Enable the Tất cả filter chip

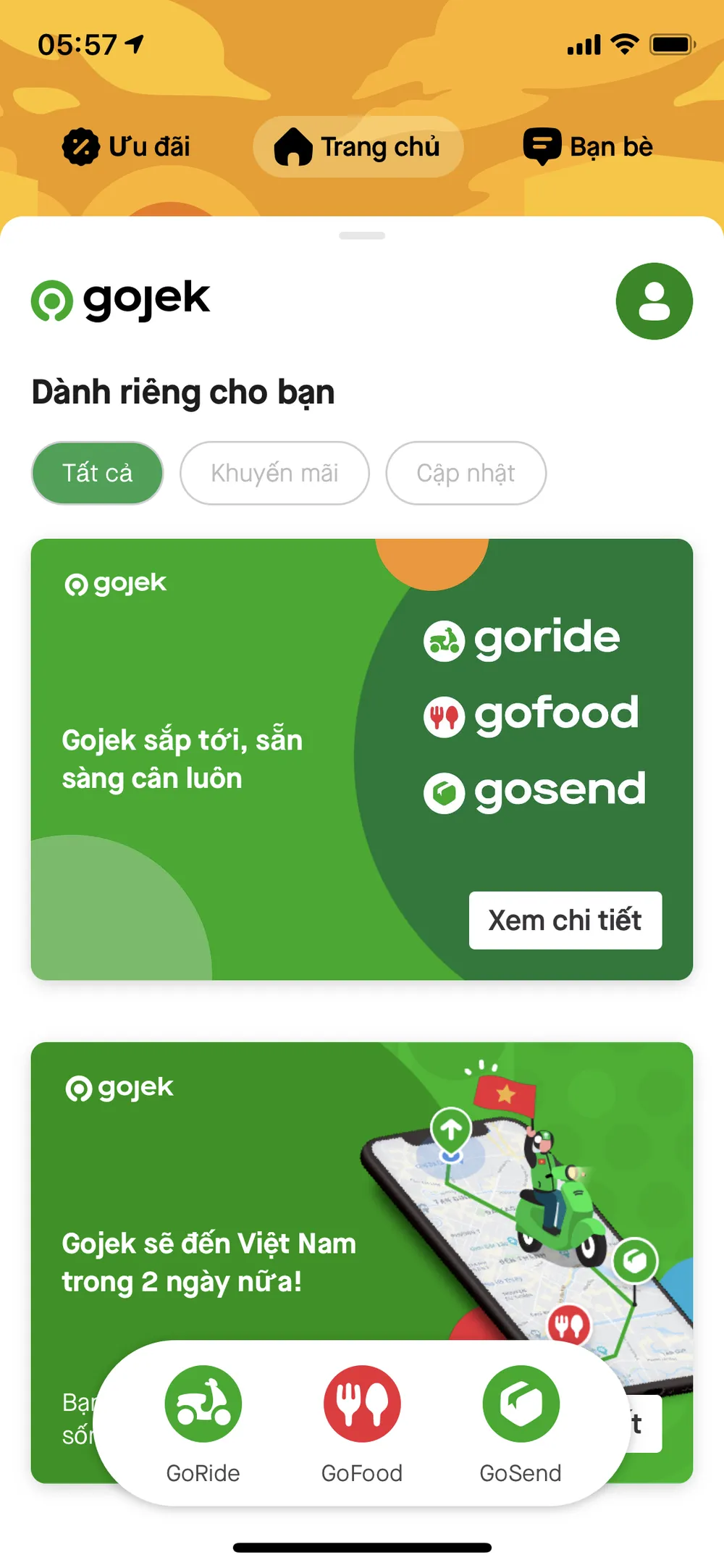97,472
